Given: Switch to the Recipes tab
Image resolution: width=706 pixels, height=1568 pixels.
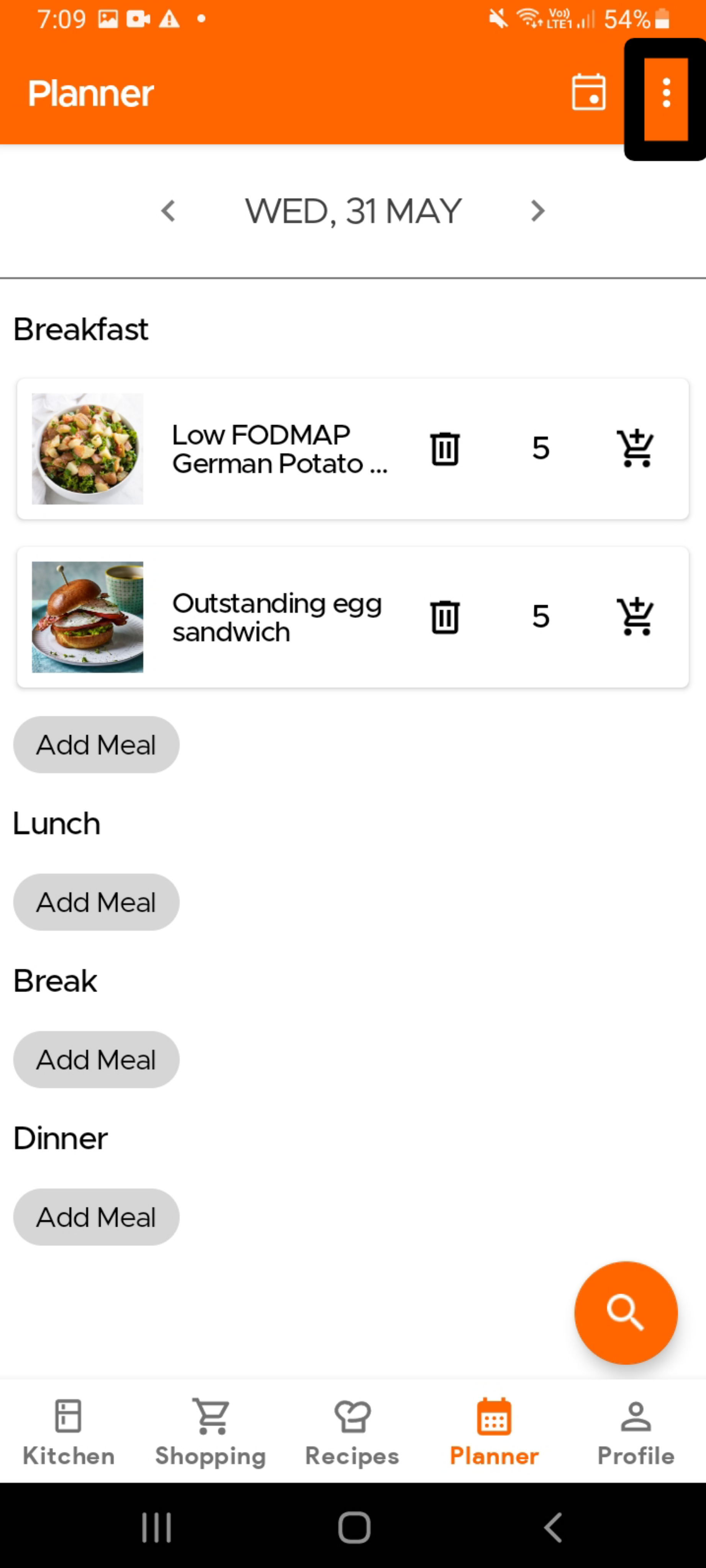Looking at the screenshot, I should point(352,1432).
